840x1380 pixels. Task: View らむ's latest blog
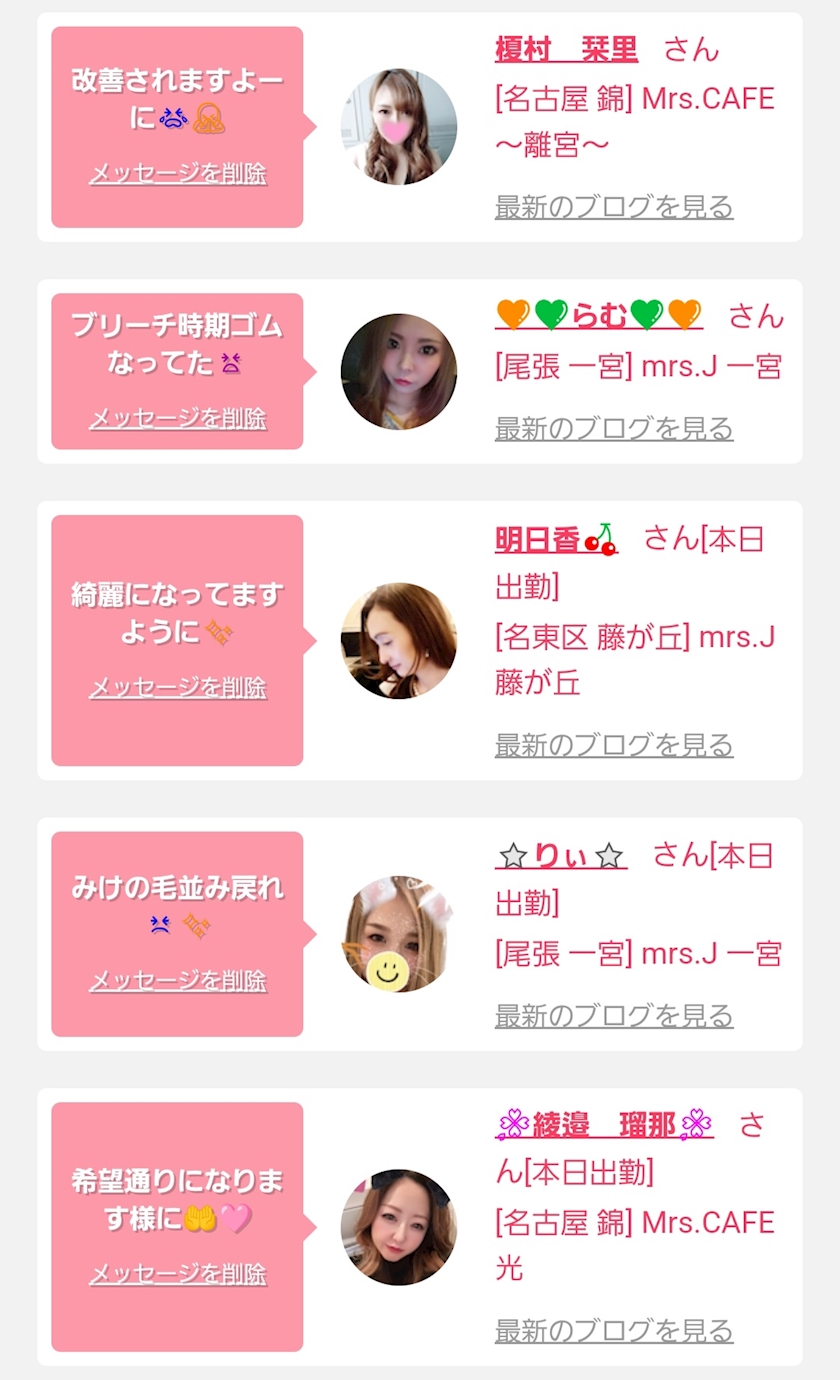coord(614,428)
